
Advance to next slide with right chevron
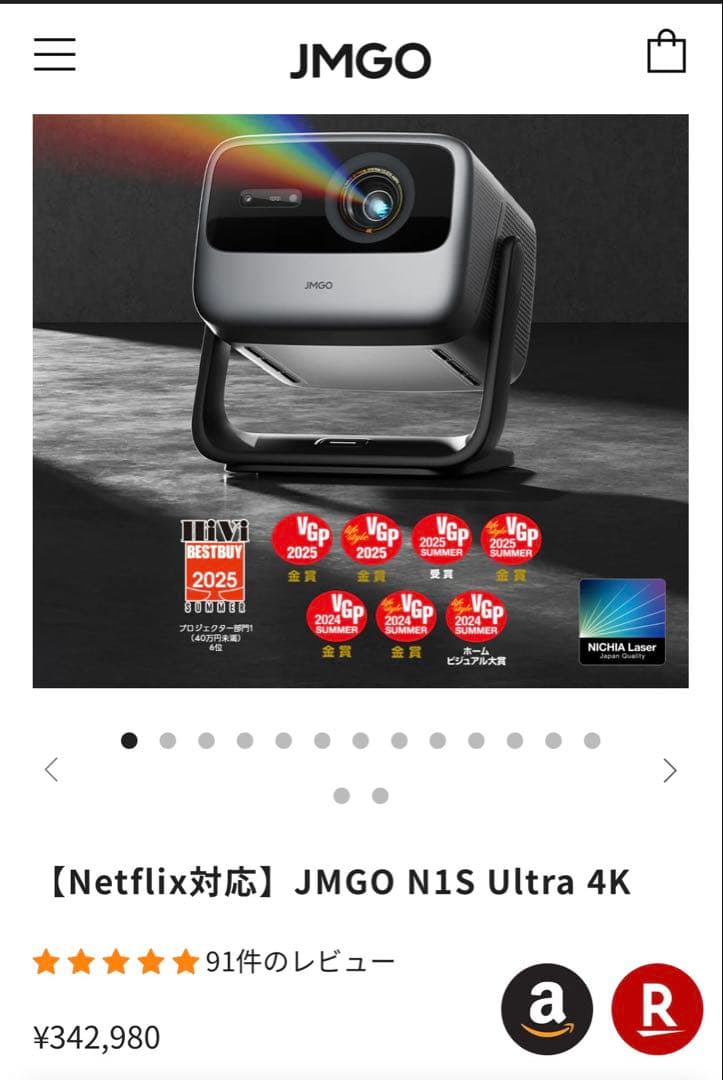[669, 770]
